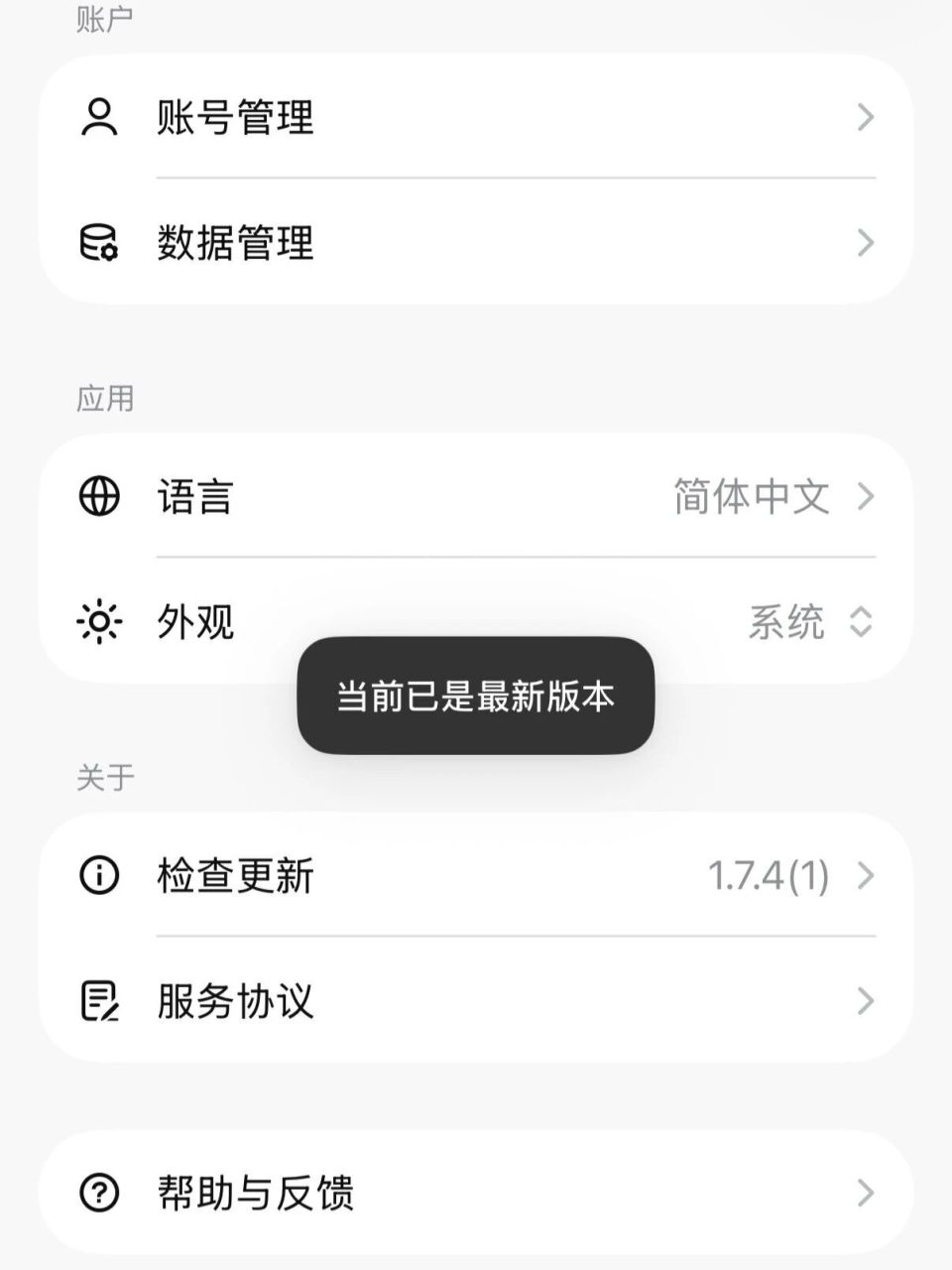Expand the chevron beside 检查更新

867,875
